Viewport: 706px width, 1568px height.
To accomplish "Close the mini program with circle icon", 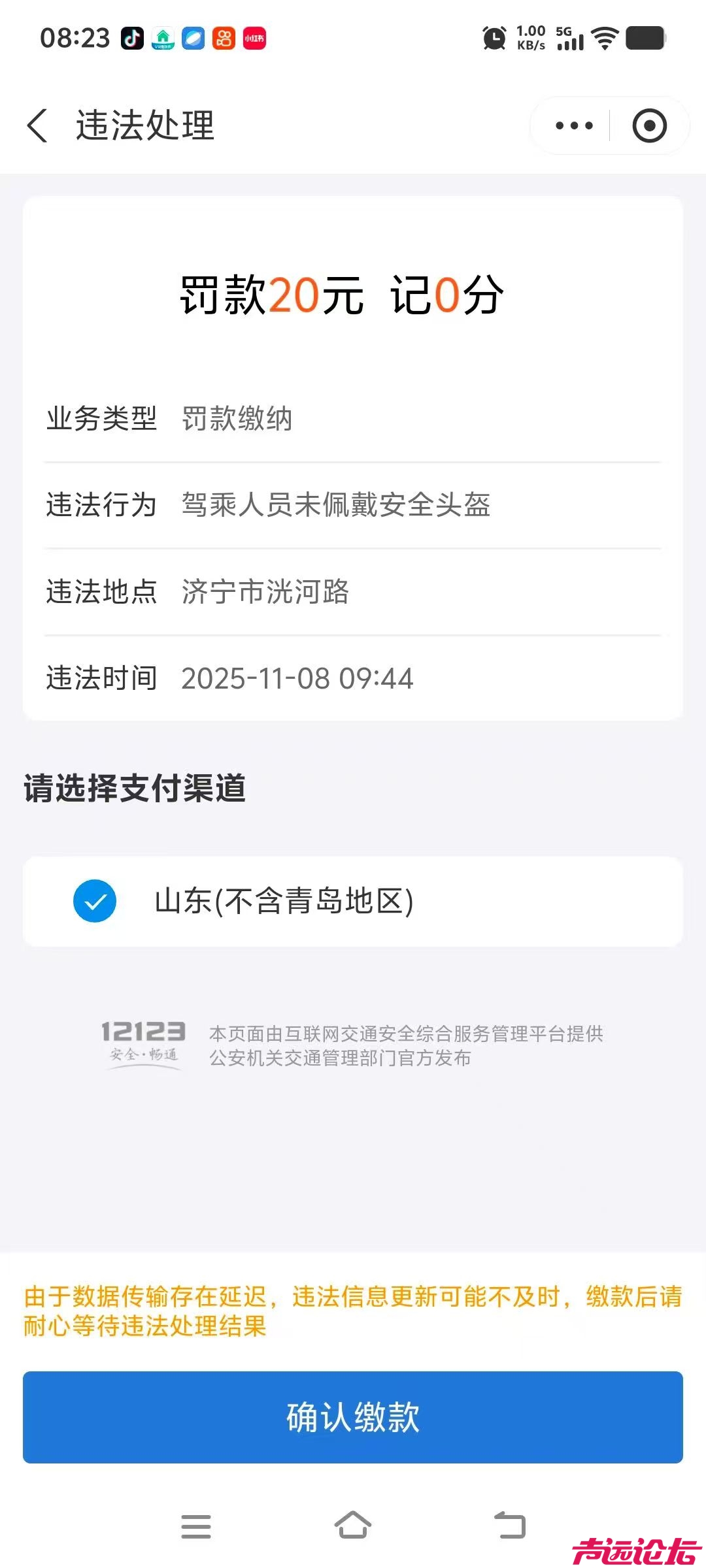I will tap(649, 125).
